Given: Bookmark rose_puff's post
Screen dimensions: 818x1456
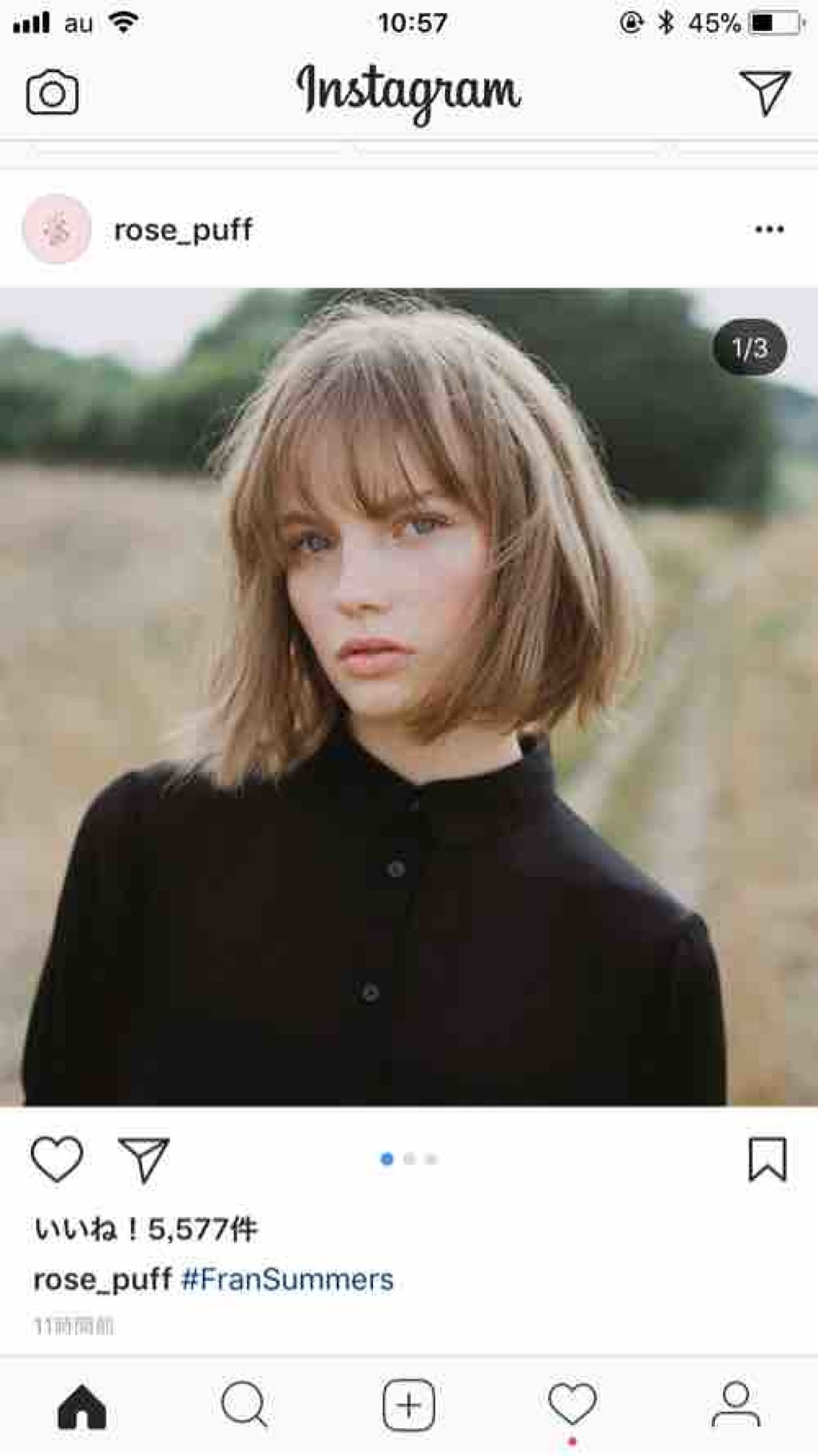Looking at the screenshot, I should pyautogui.click(x=767, y=1159).
